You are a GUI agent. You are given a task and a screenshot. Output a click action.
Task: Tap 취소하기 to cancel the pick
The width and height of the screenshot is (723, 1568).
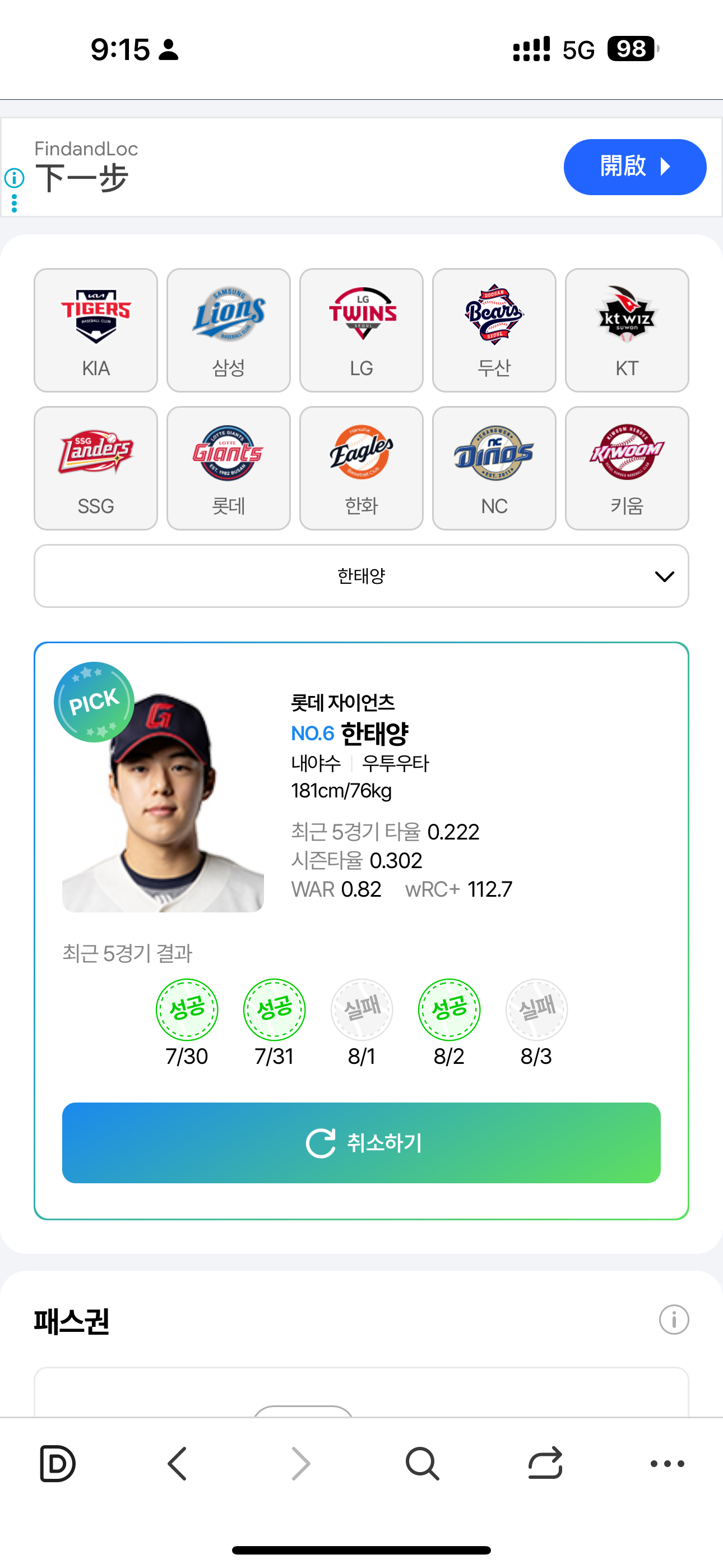click(361, 1142)
